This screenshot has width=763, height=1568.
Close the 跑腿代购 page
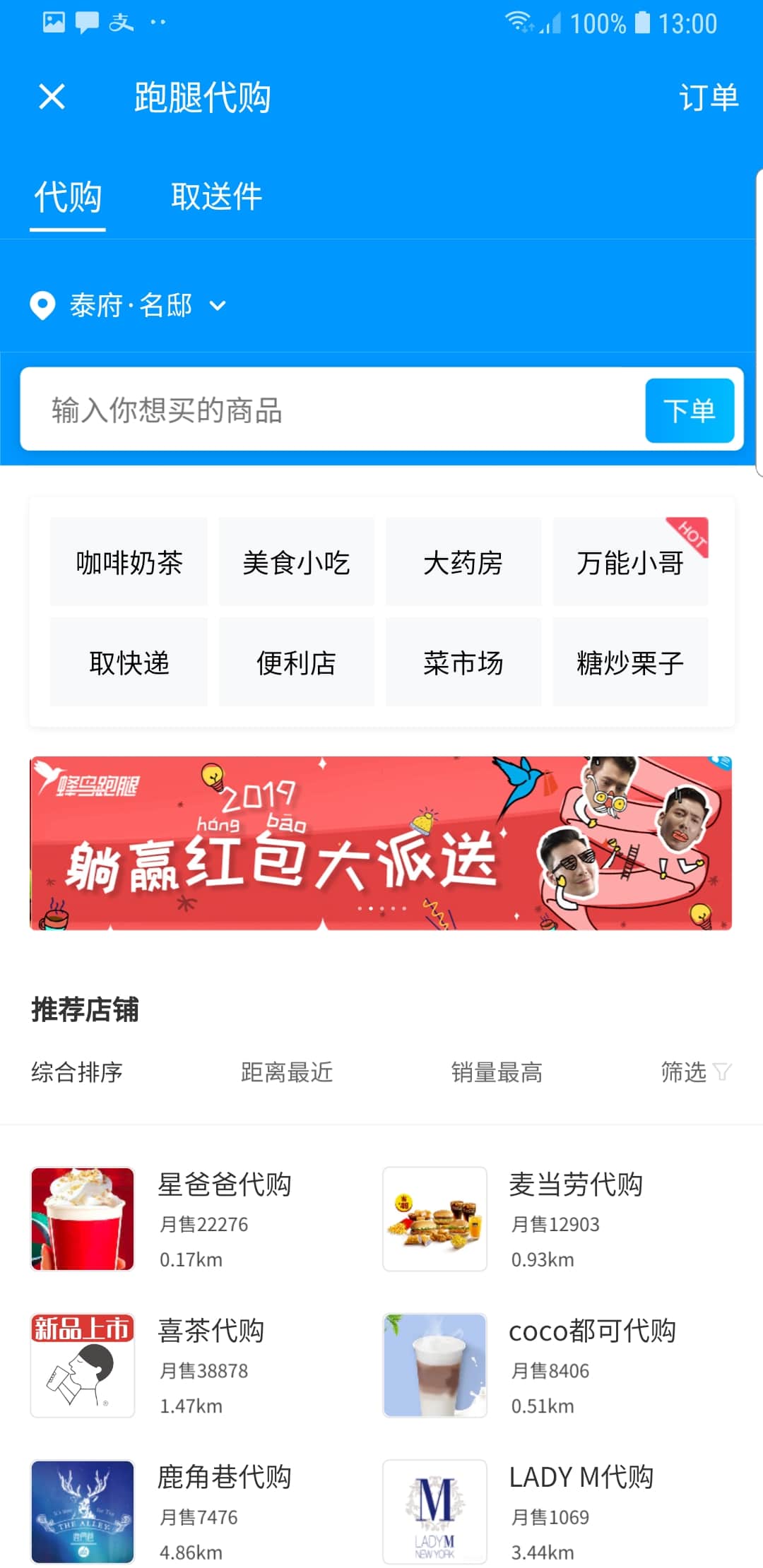(x=52, y=97)
